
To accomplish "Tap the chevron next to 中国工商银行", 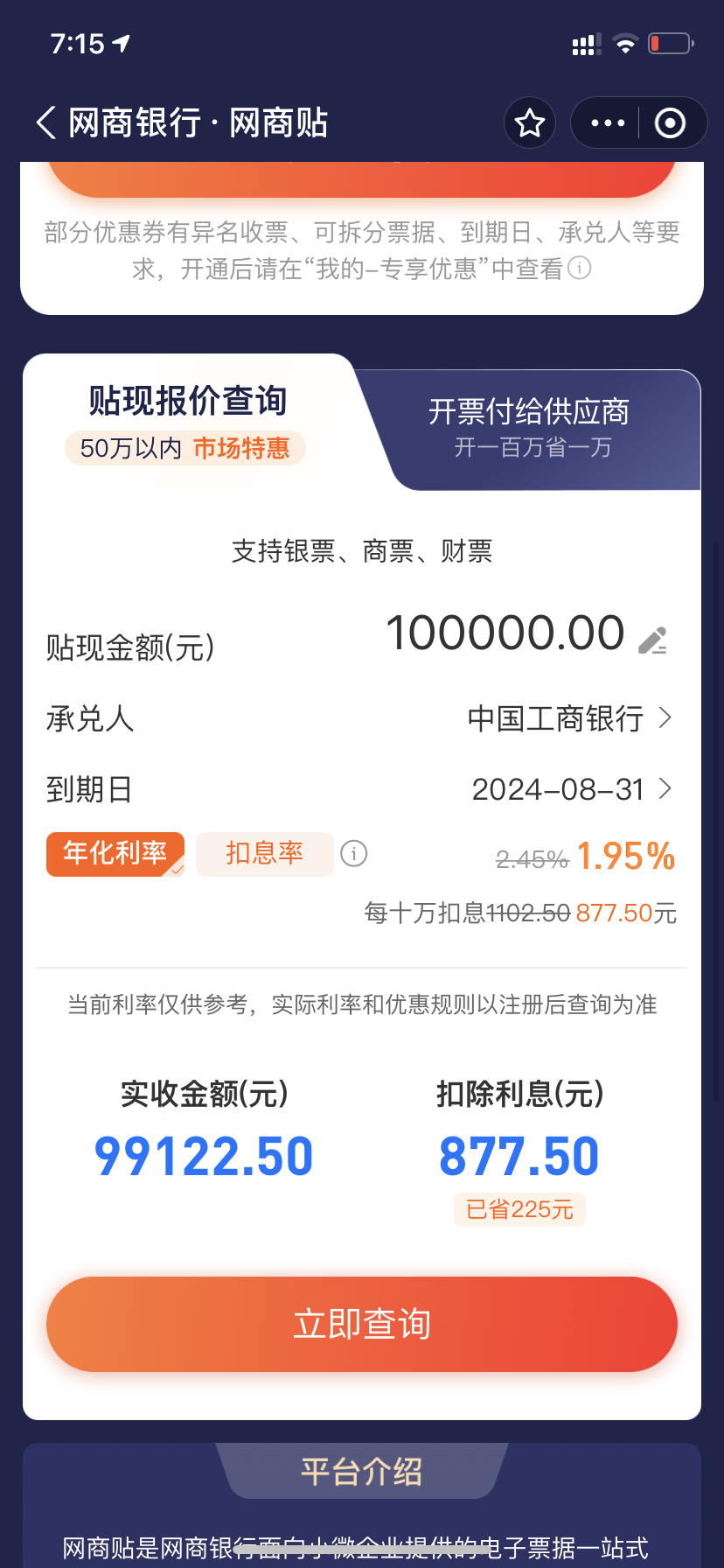I will pos(666,717).
